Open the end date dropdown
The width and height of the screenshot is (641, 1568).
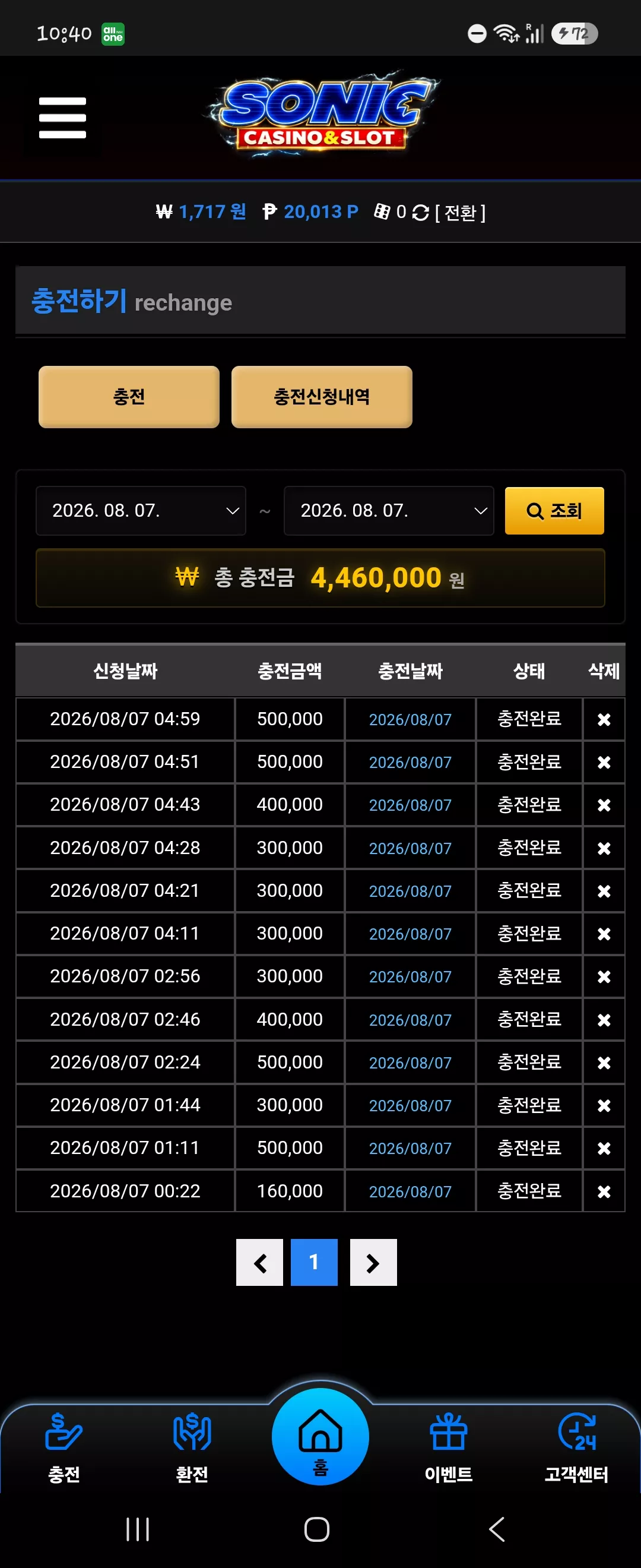[389, 511]
